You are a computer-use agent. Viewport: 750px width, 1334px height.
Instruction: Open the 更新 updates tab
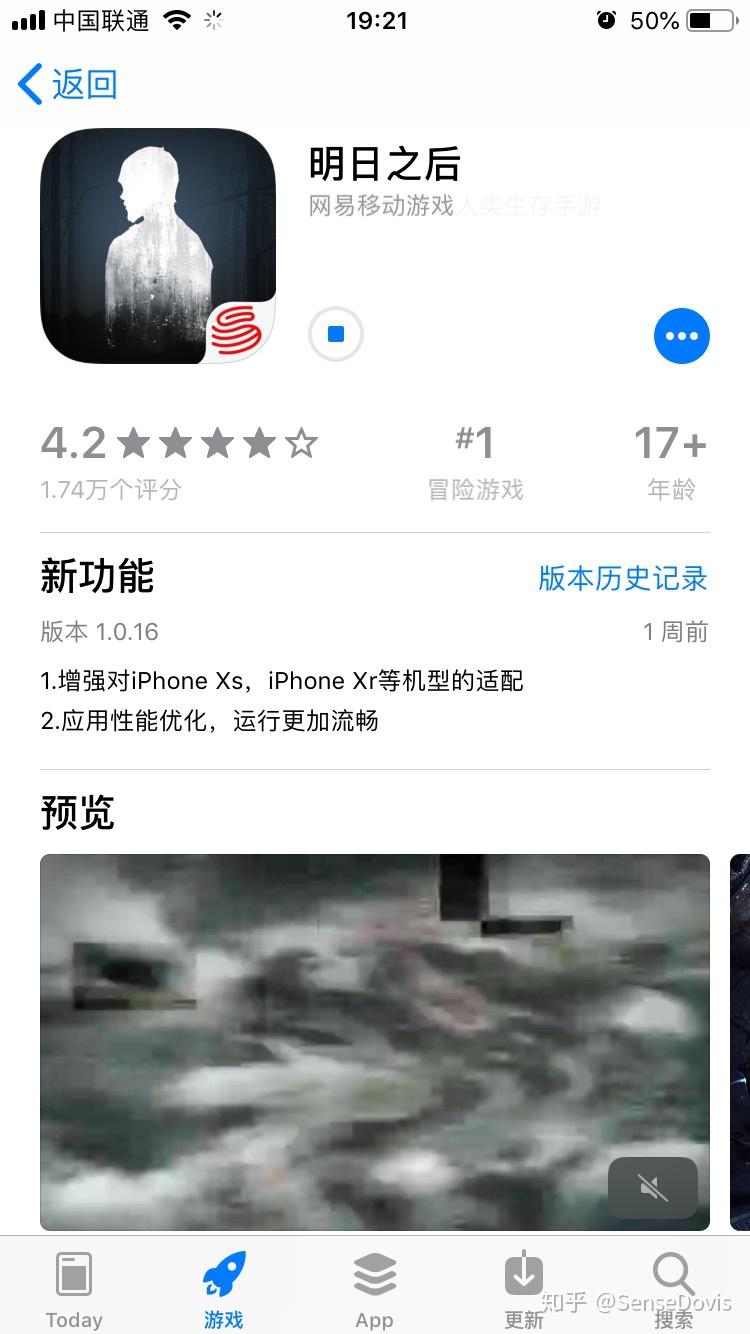click(x=524, y=1290)
